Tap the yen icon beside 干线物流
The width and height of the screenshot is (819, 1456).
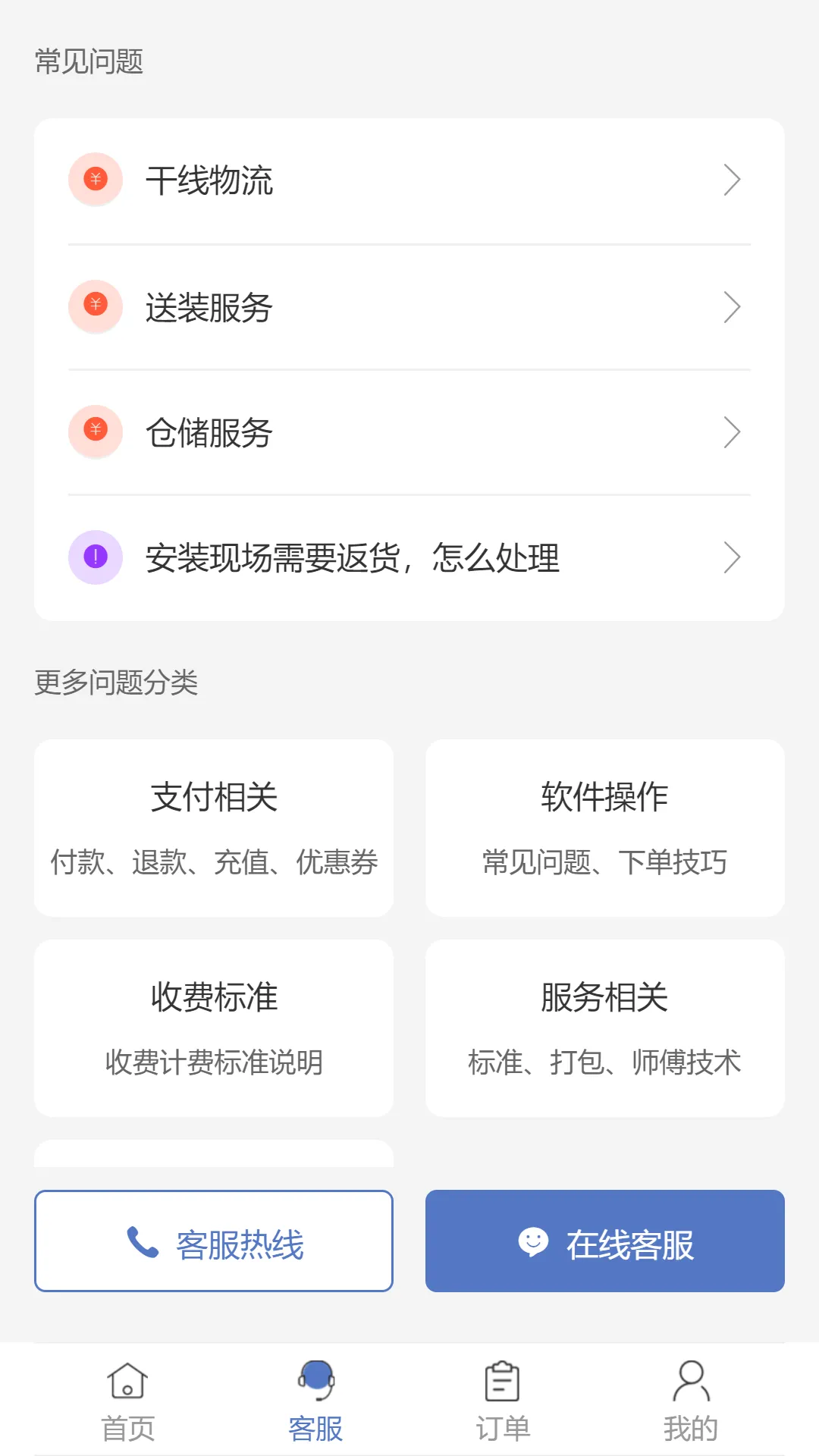tap(94, 179)
